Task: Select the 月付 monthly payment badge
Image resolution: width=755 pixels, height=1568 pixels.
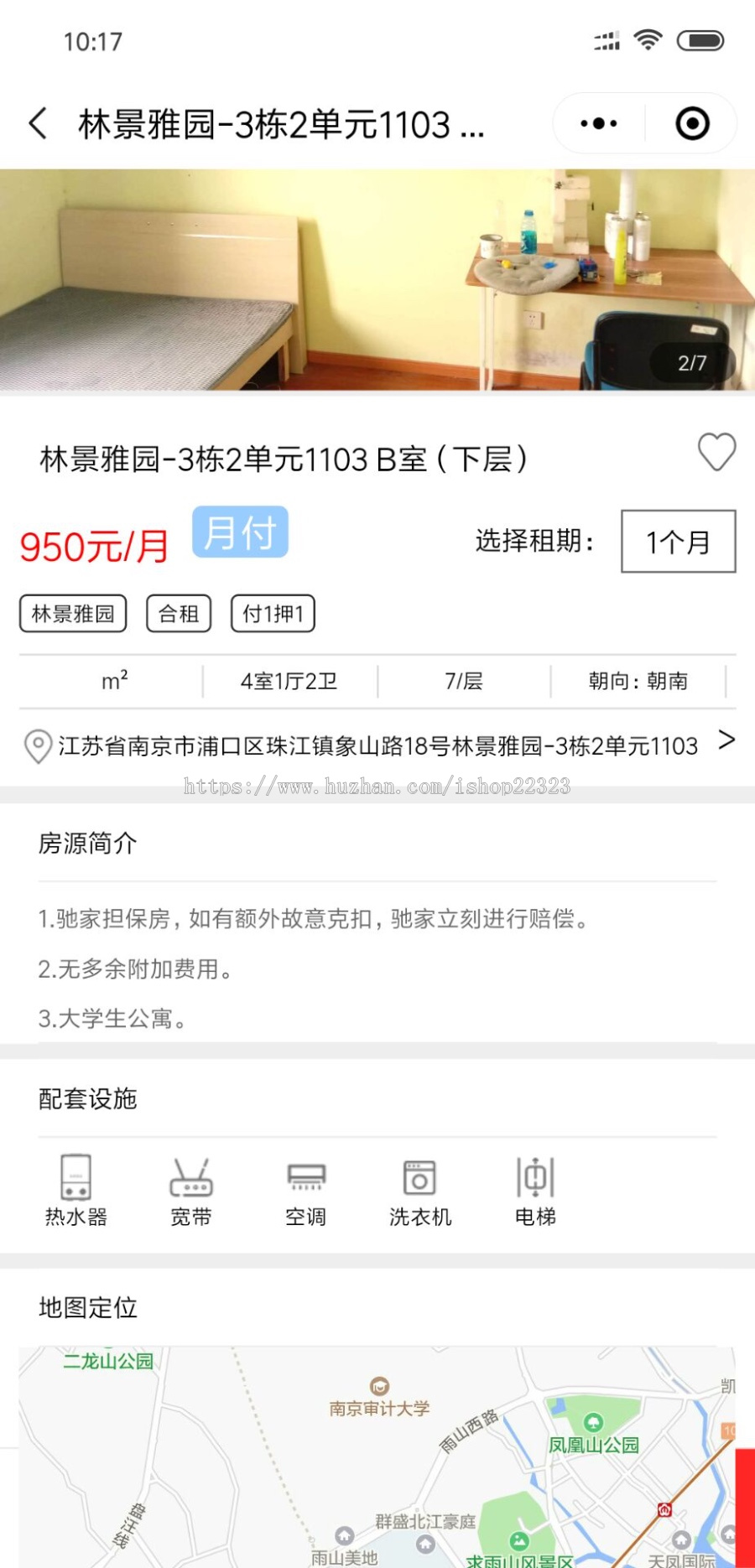Action: coord(239,532)
